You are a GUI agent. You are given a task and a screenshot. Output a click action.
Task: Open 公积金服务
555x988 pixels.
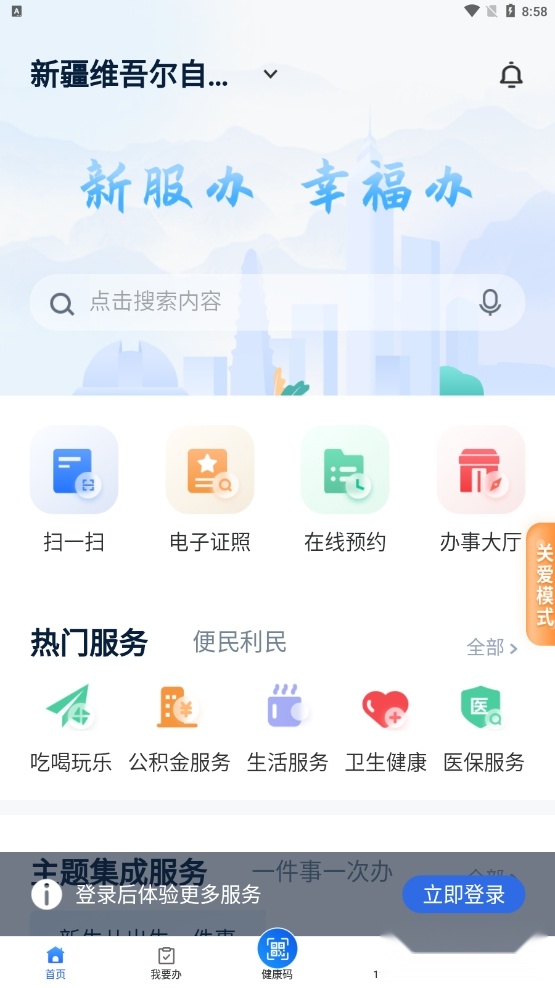pyautogui.click(x=179, y=728)
